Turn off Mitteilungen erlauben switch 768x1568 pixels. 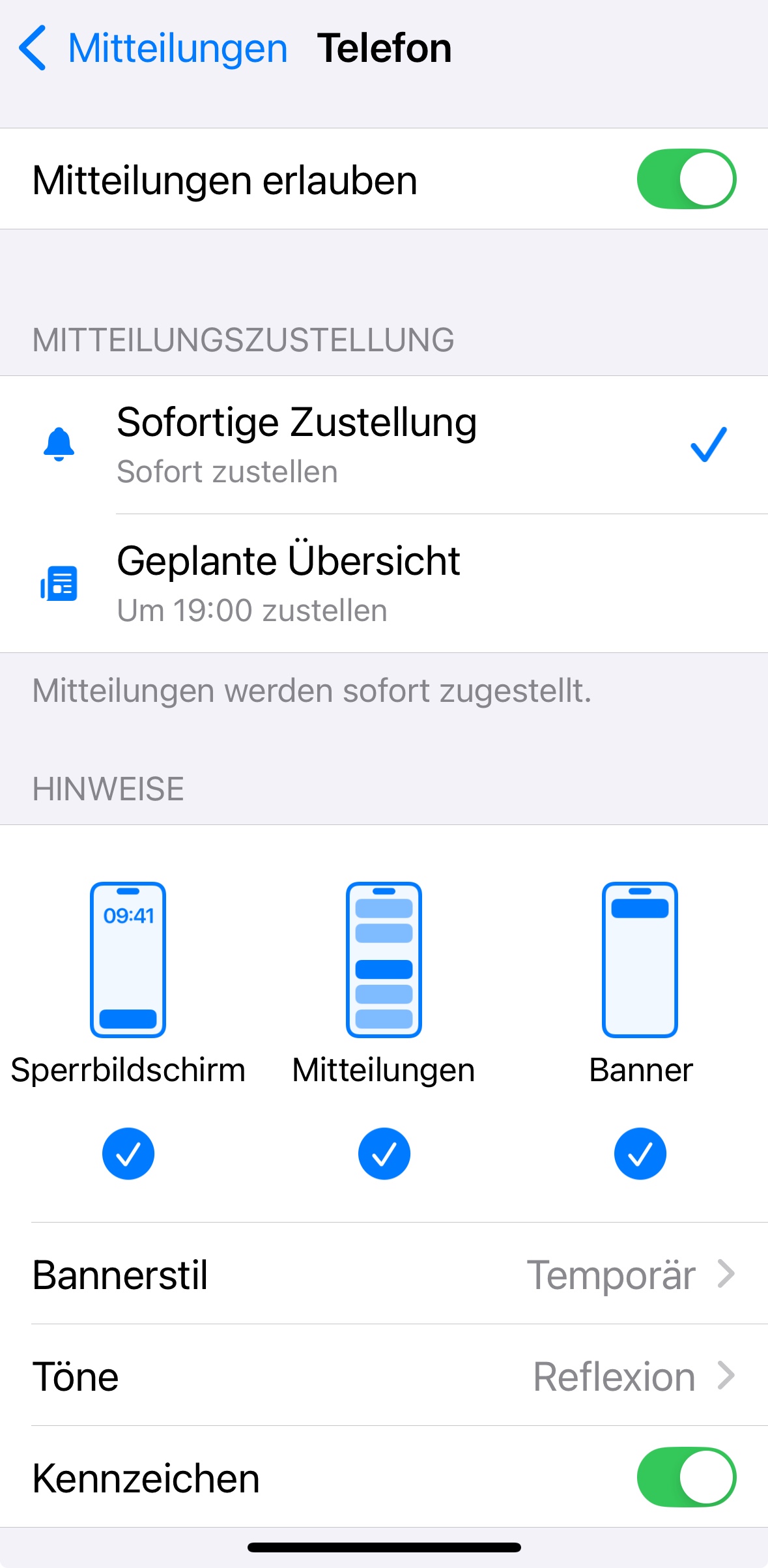[686, 179]
